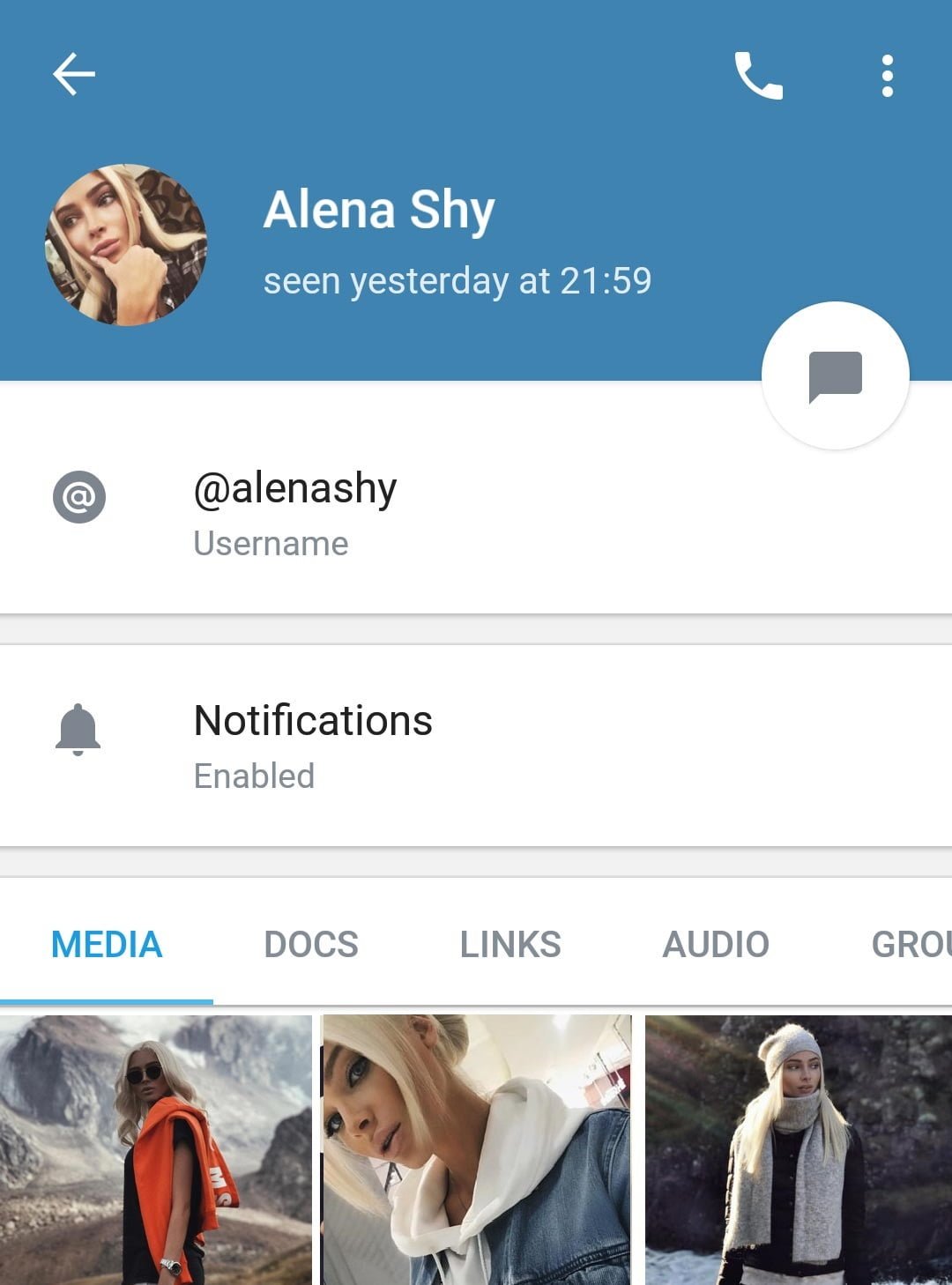Select the Media tab
The image size is (952, 1285).
[107, 945]
